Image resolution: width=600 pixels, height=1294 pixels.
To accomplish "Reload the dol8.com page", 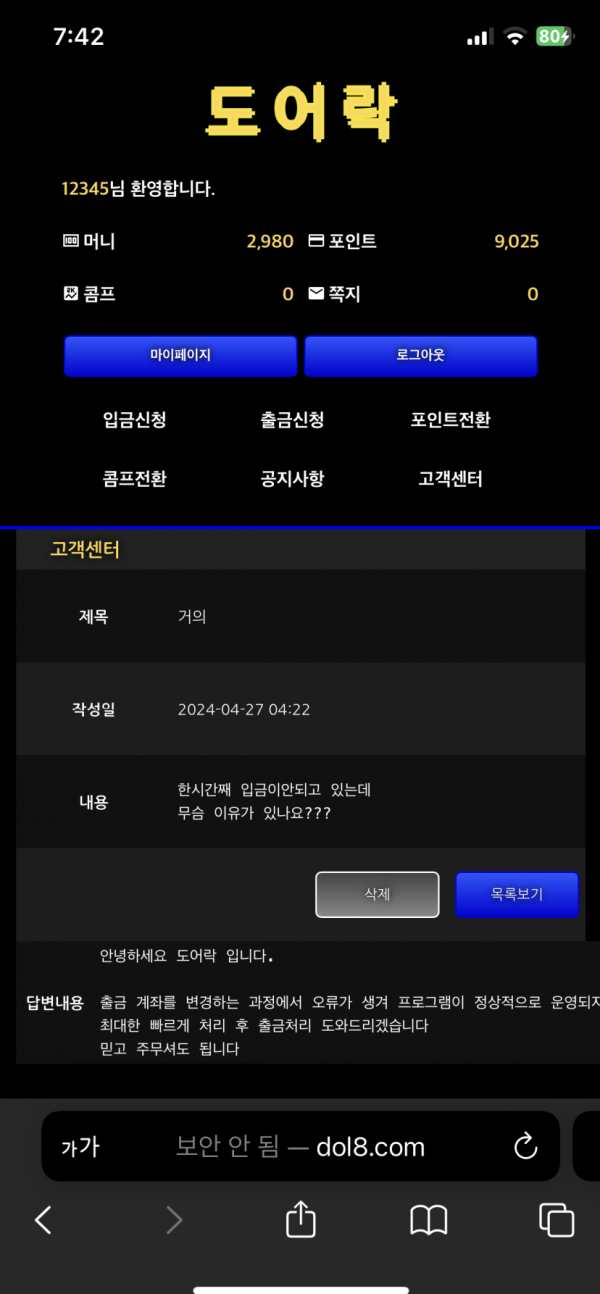I will tap(526, 1147).
